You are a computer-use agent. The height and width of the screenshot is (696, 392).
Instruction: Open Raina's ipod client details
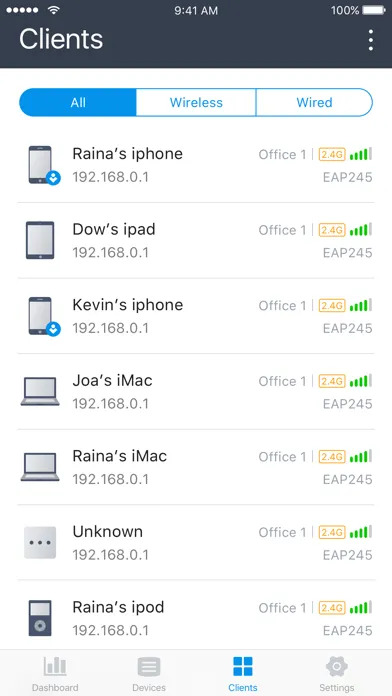coord(196,615)
